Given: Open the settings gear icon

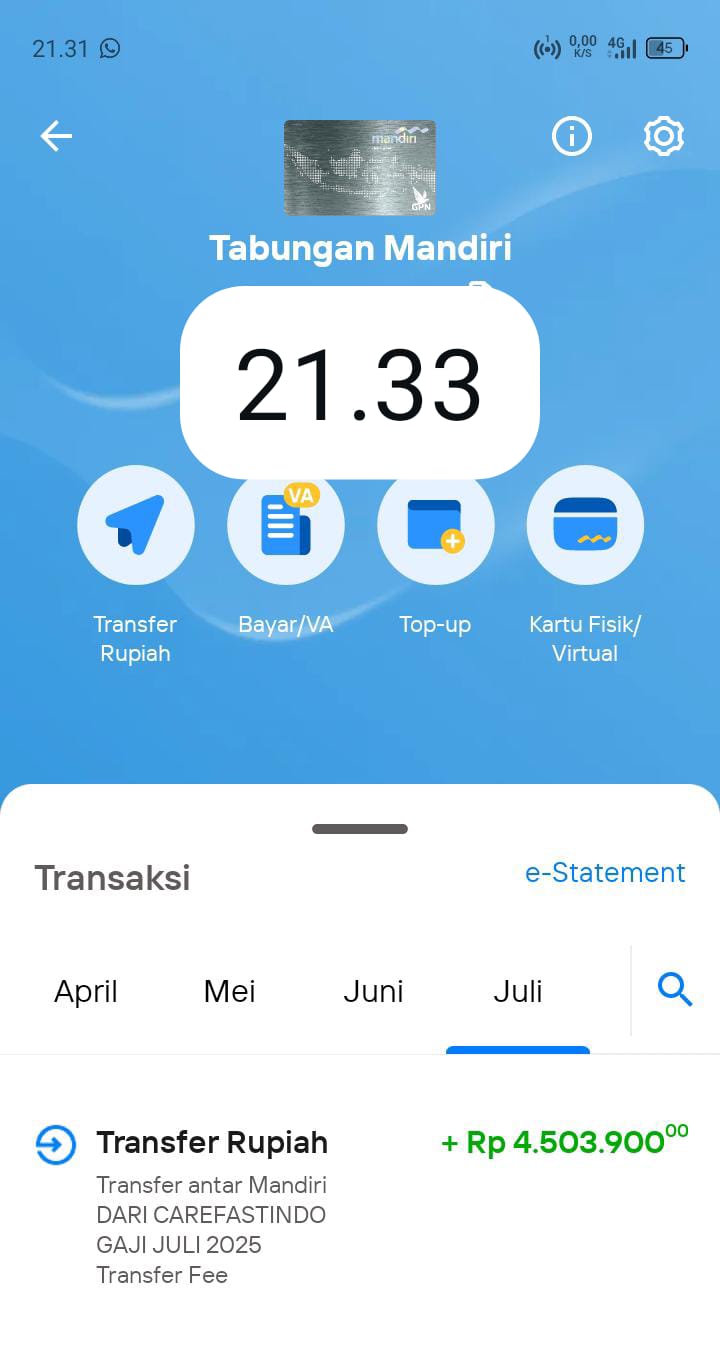Looking at the screenshot, I should tap(663, 136).
